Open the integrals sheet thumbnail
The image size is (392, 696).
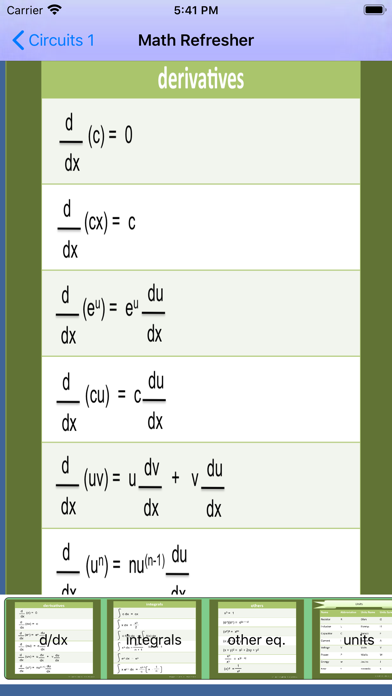[x=154, y=639]
